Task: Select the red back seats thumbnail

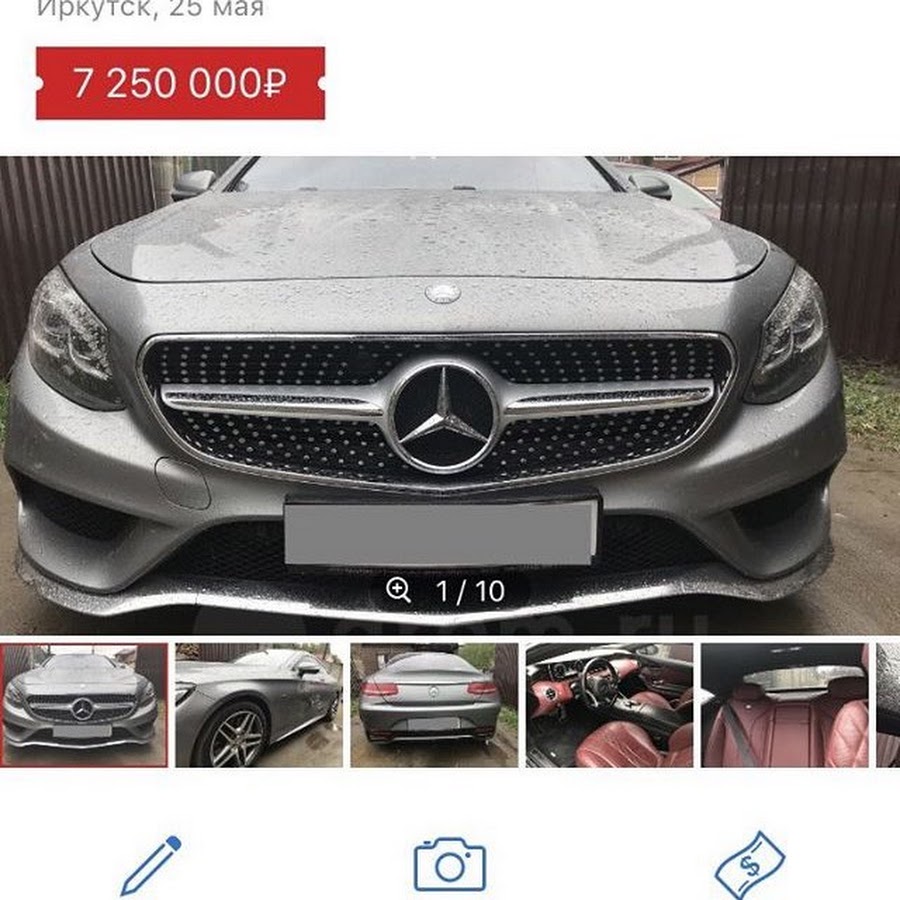Action: pos(784,705)
